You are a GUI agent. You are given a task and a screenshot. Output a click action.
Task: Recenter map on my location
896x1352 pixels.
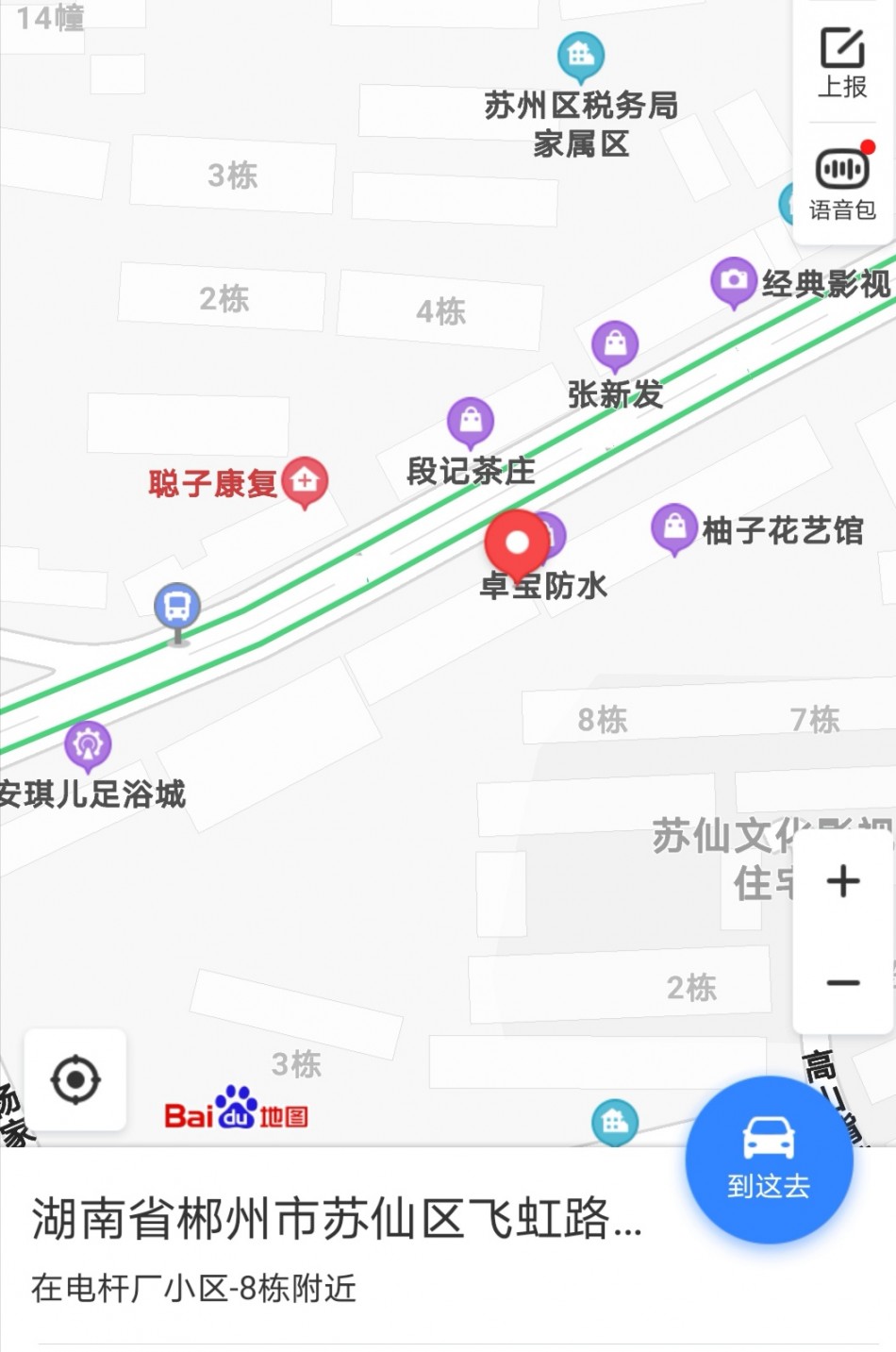coord(75,1080)
